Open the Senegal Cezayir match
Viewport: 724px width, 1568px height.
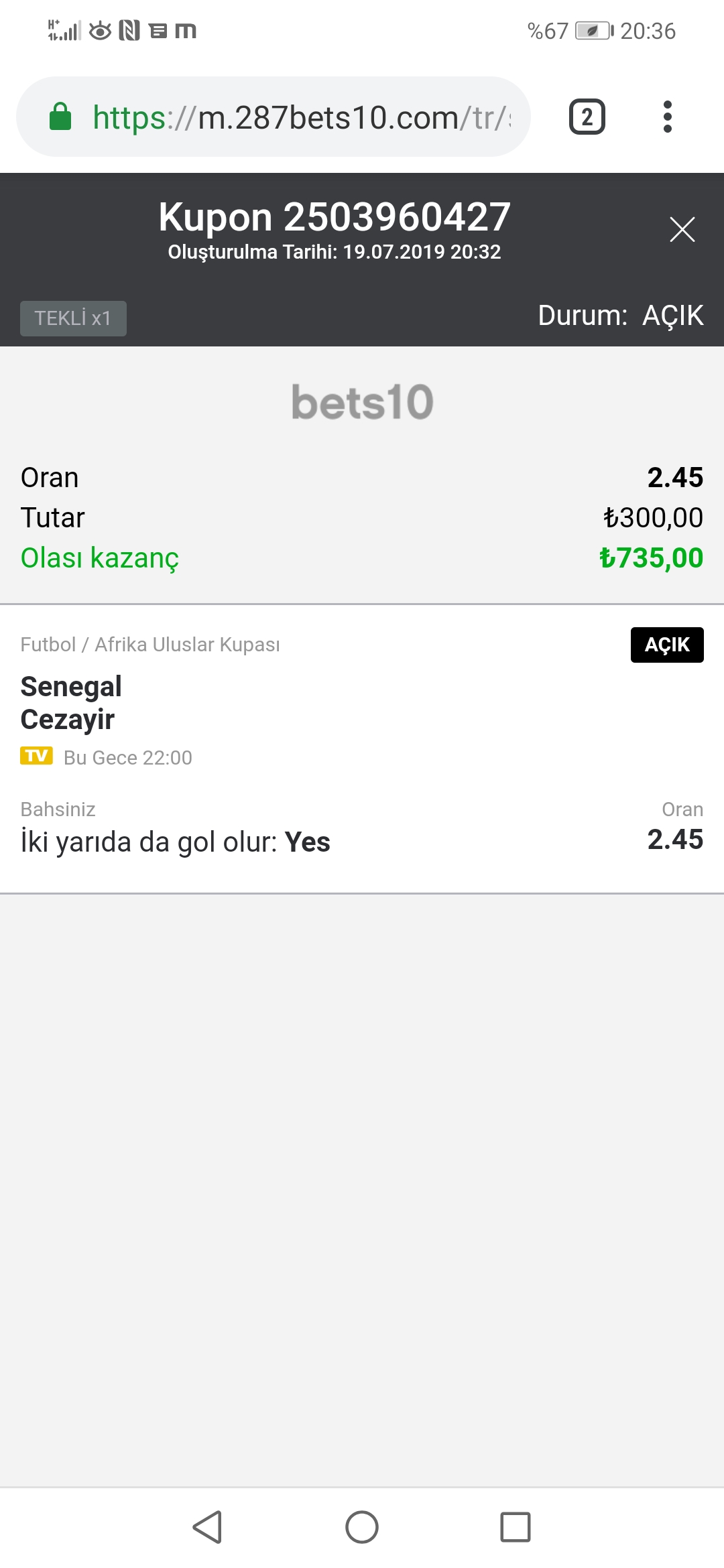(x=71, y=703)
